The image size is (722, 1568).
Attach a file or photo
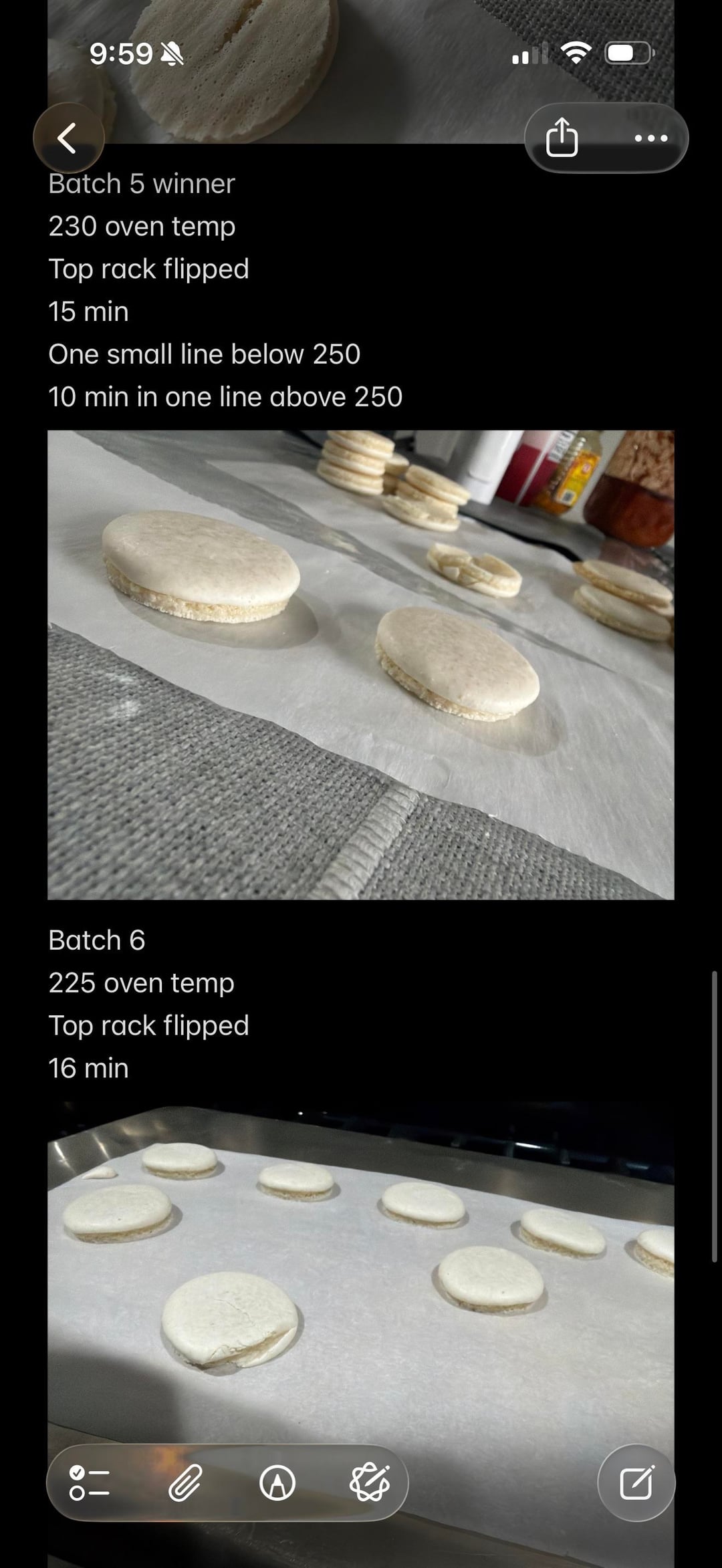coord(185,1483)
